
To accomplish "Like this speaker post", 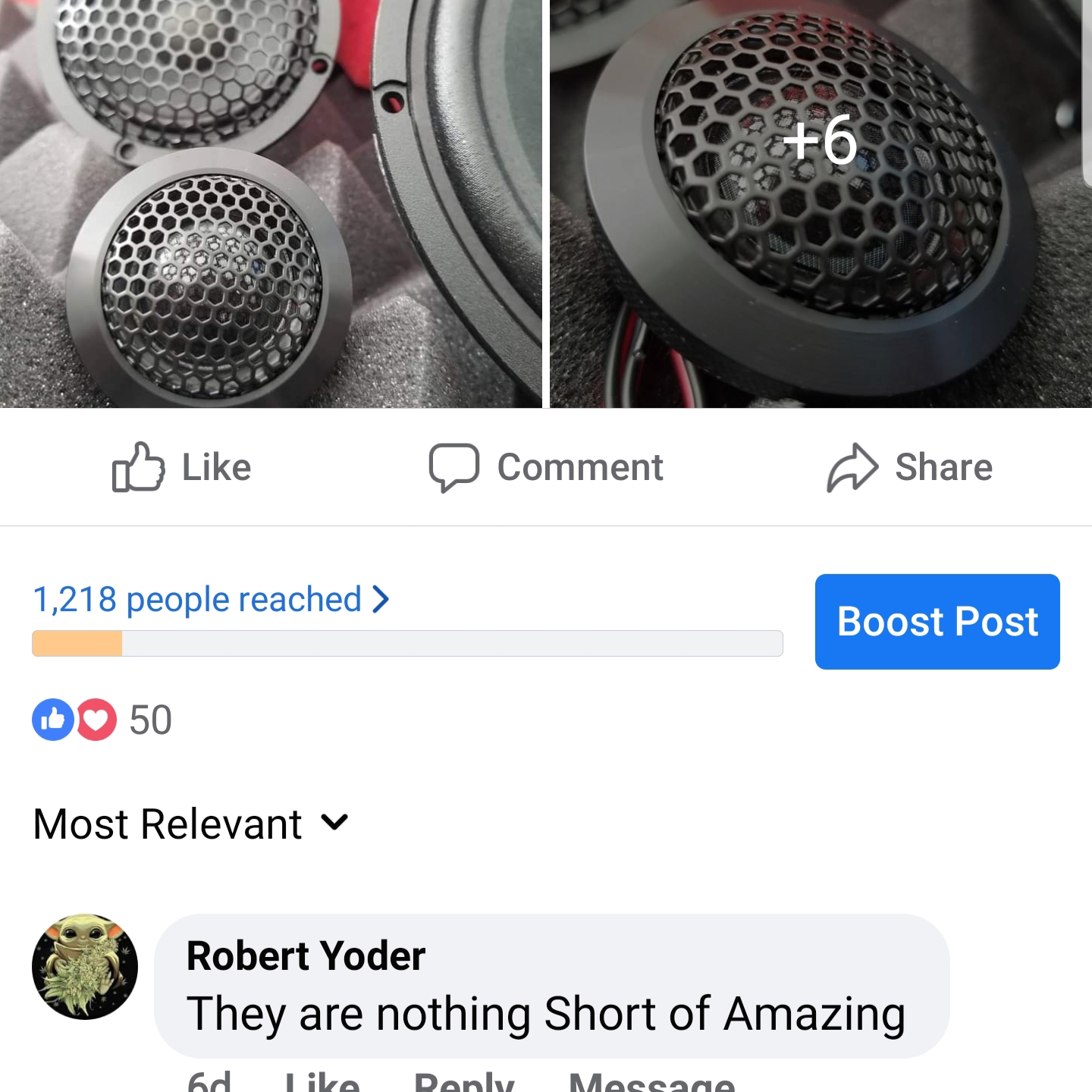I will pyautogui.click(x=182, y=467).
